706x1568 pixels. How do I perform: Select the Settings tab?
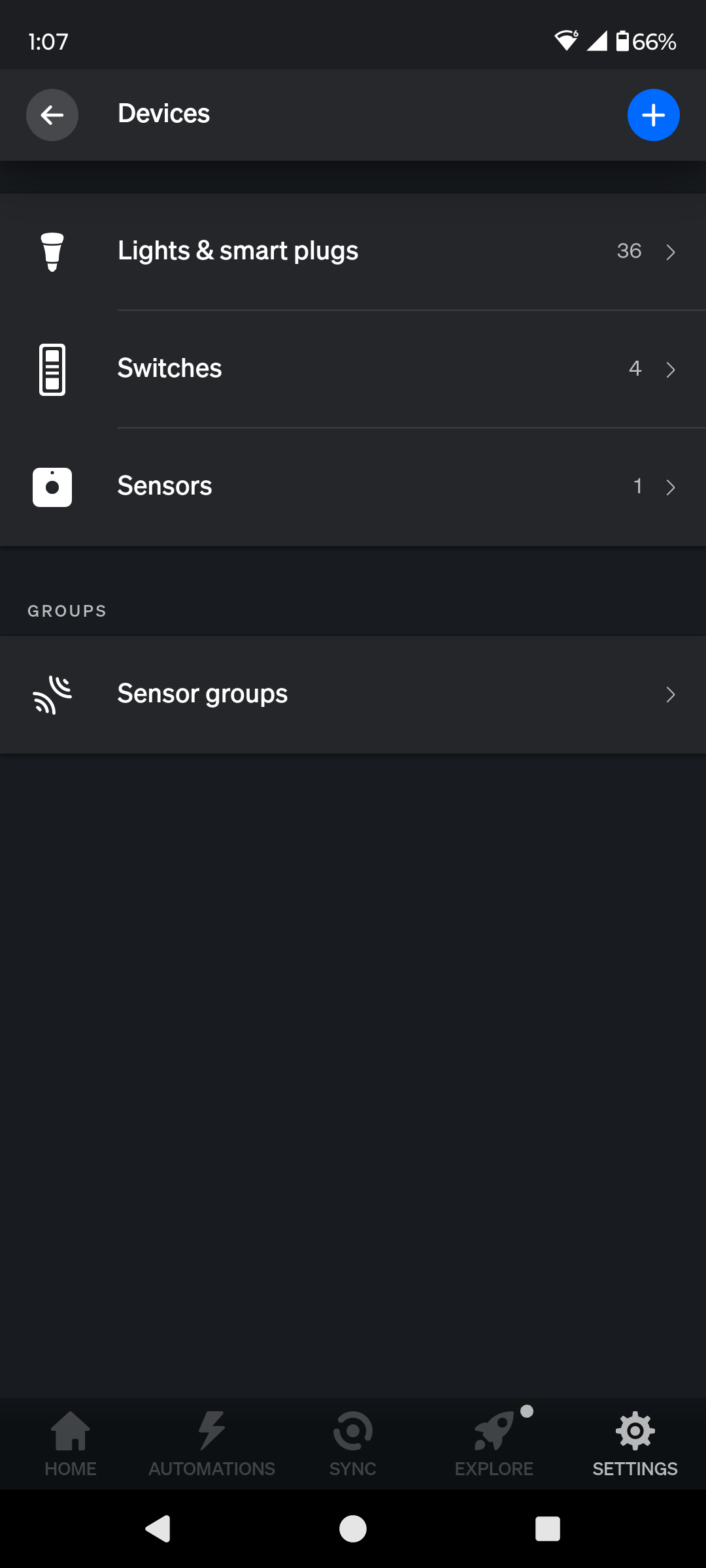click(635, 1444)
